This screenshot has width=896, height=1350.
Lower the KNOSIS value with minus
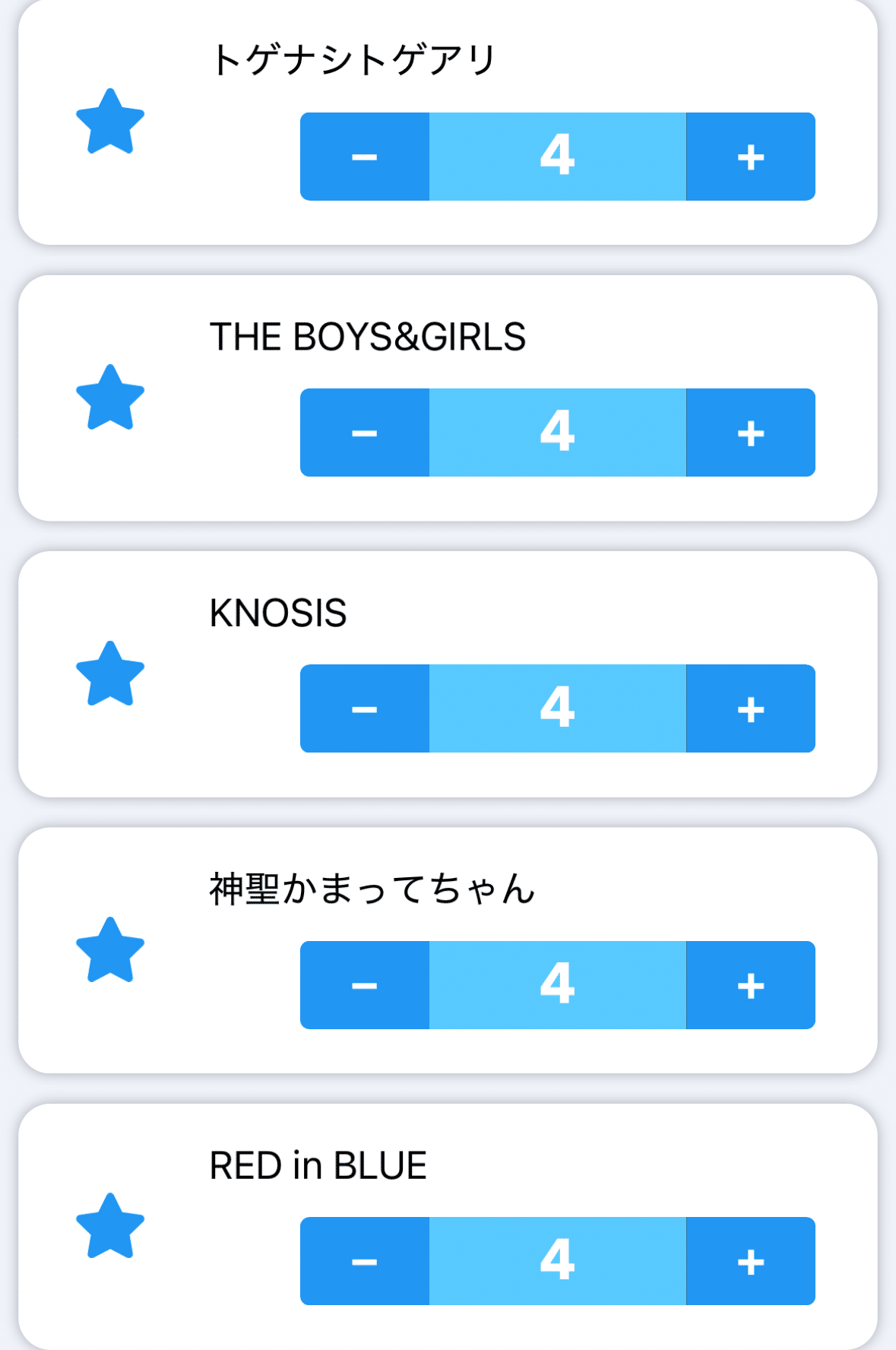365,708
